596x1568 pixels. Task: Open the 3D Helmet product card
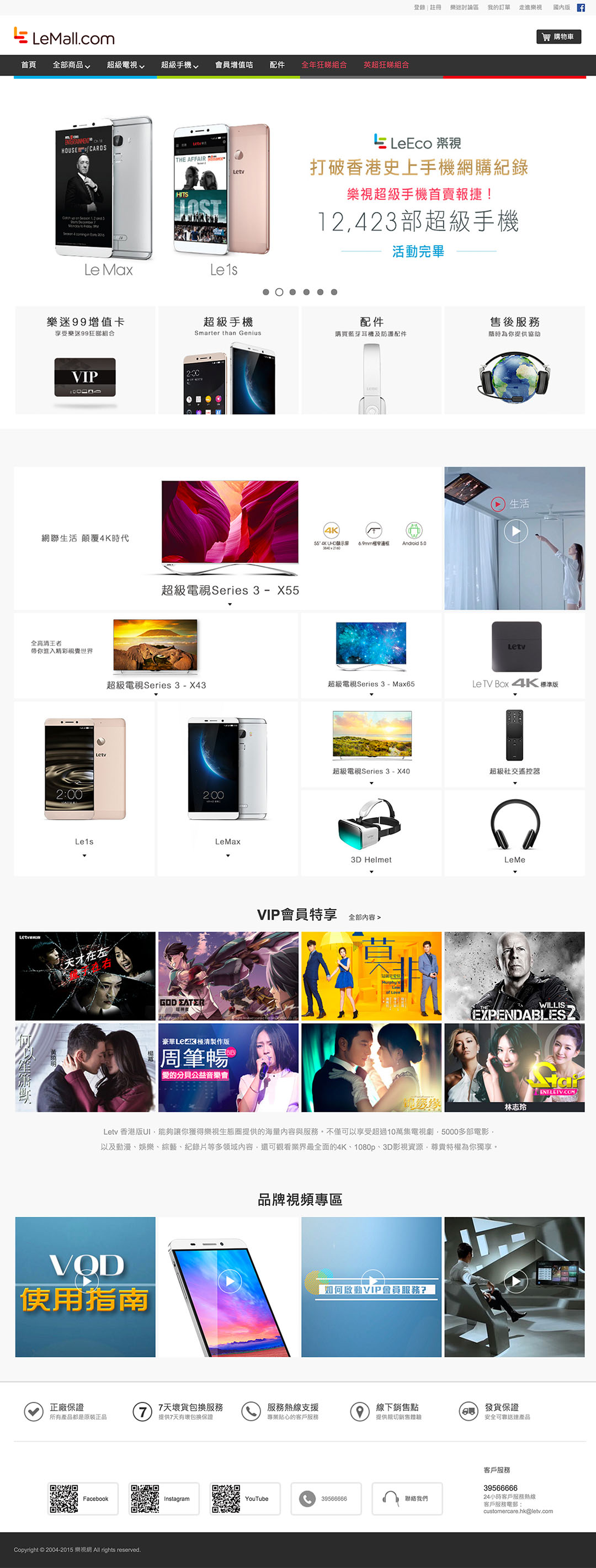(371, 832)
